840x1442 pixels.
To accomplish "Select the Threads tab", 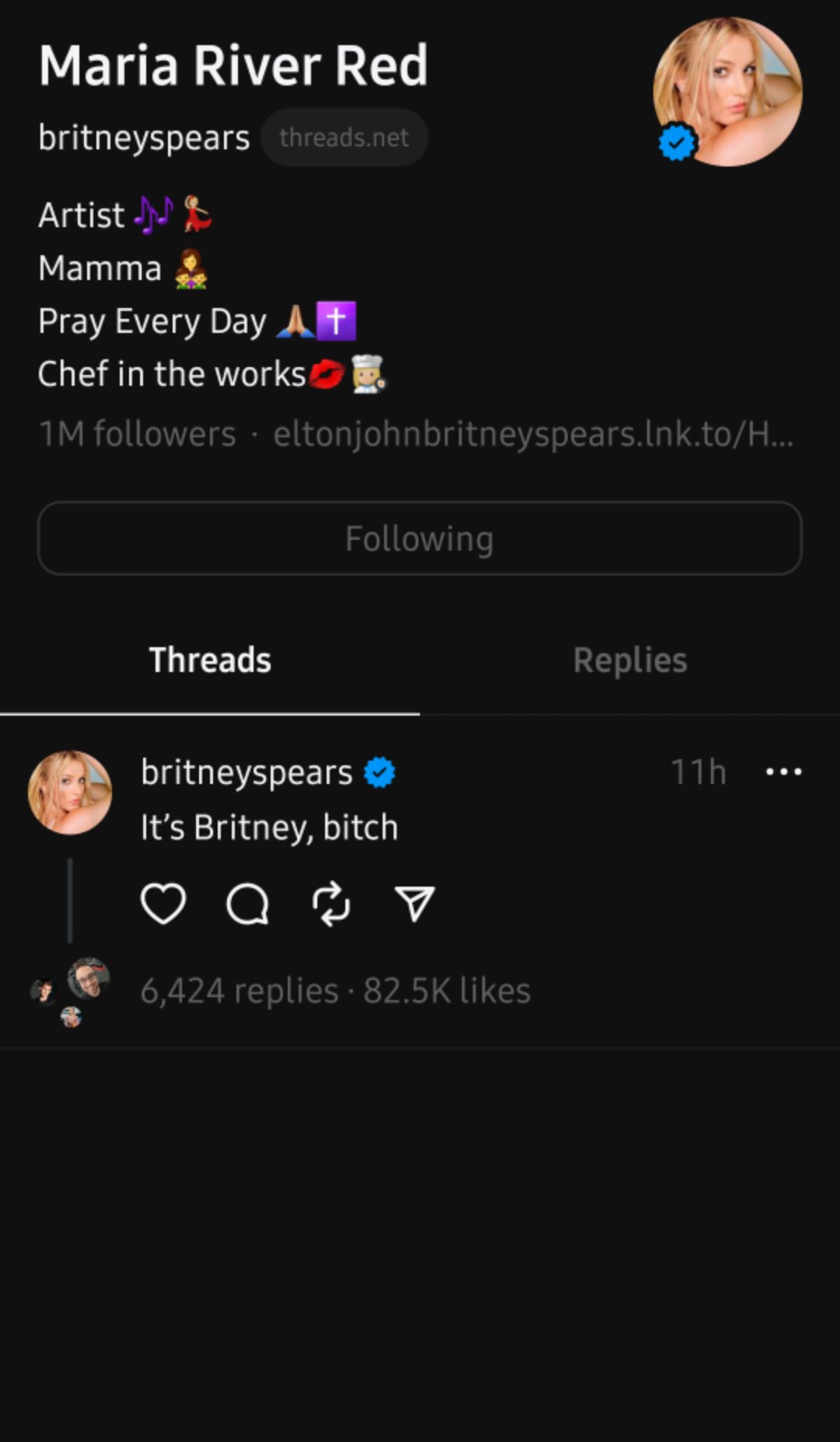I will (210, 659).
